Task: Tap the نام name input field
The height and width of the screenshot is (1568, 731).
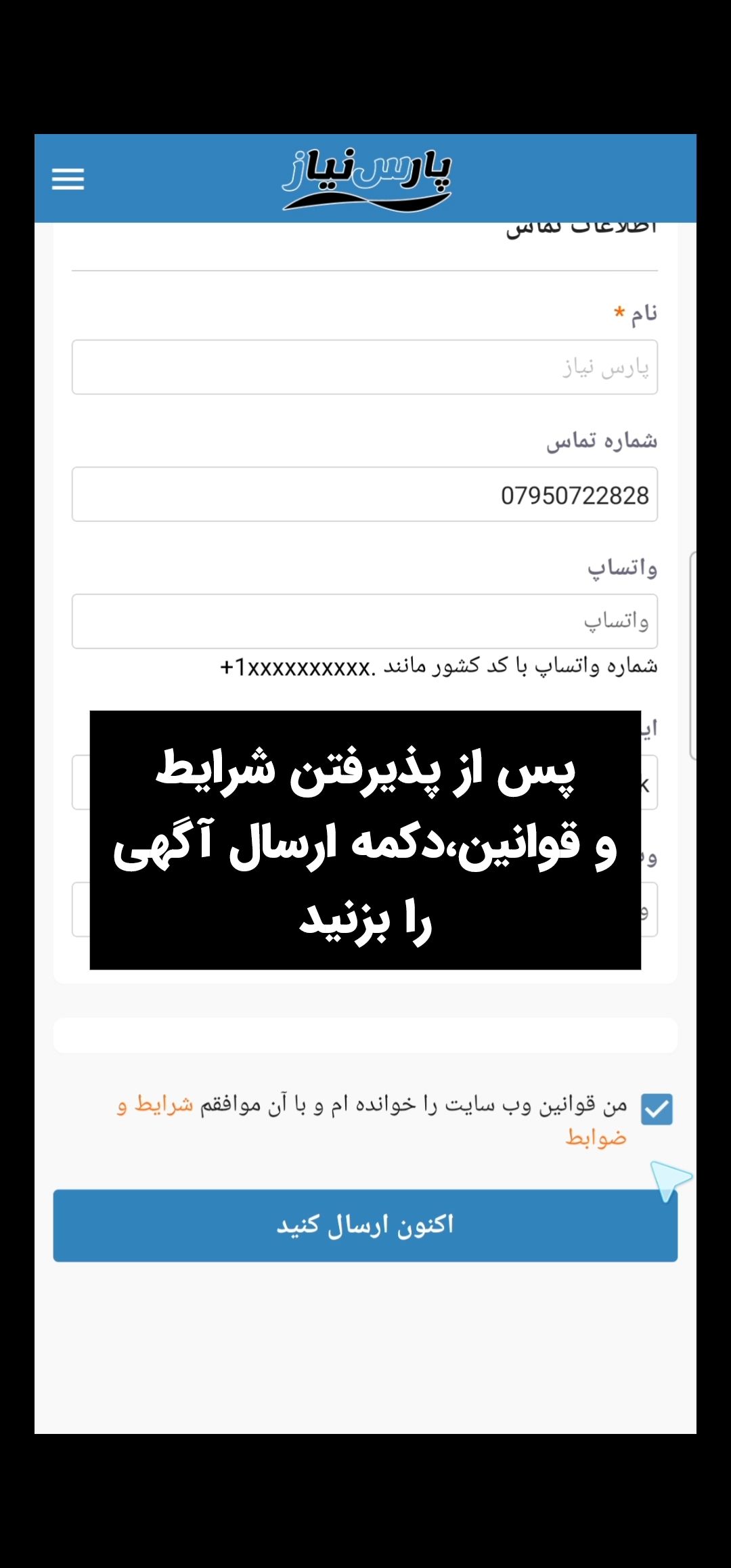Action: (x=365, y=367)
